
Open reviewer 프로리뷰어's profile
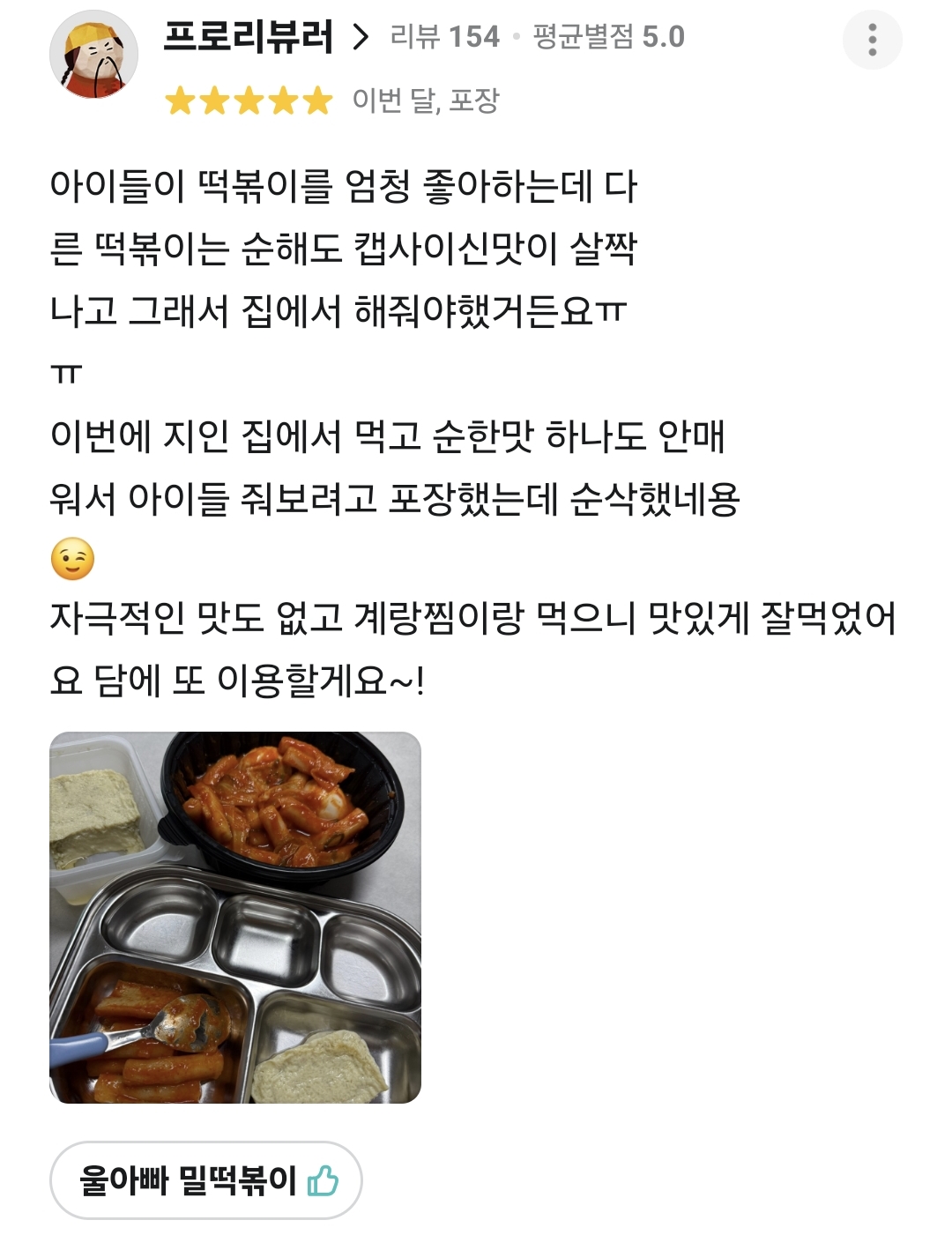pos(264,37)
